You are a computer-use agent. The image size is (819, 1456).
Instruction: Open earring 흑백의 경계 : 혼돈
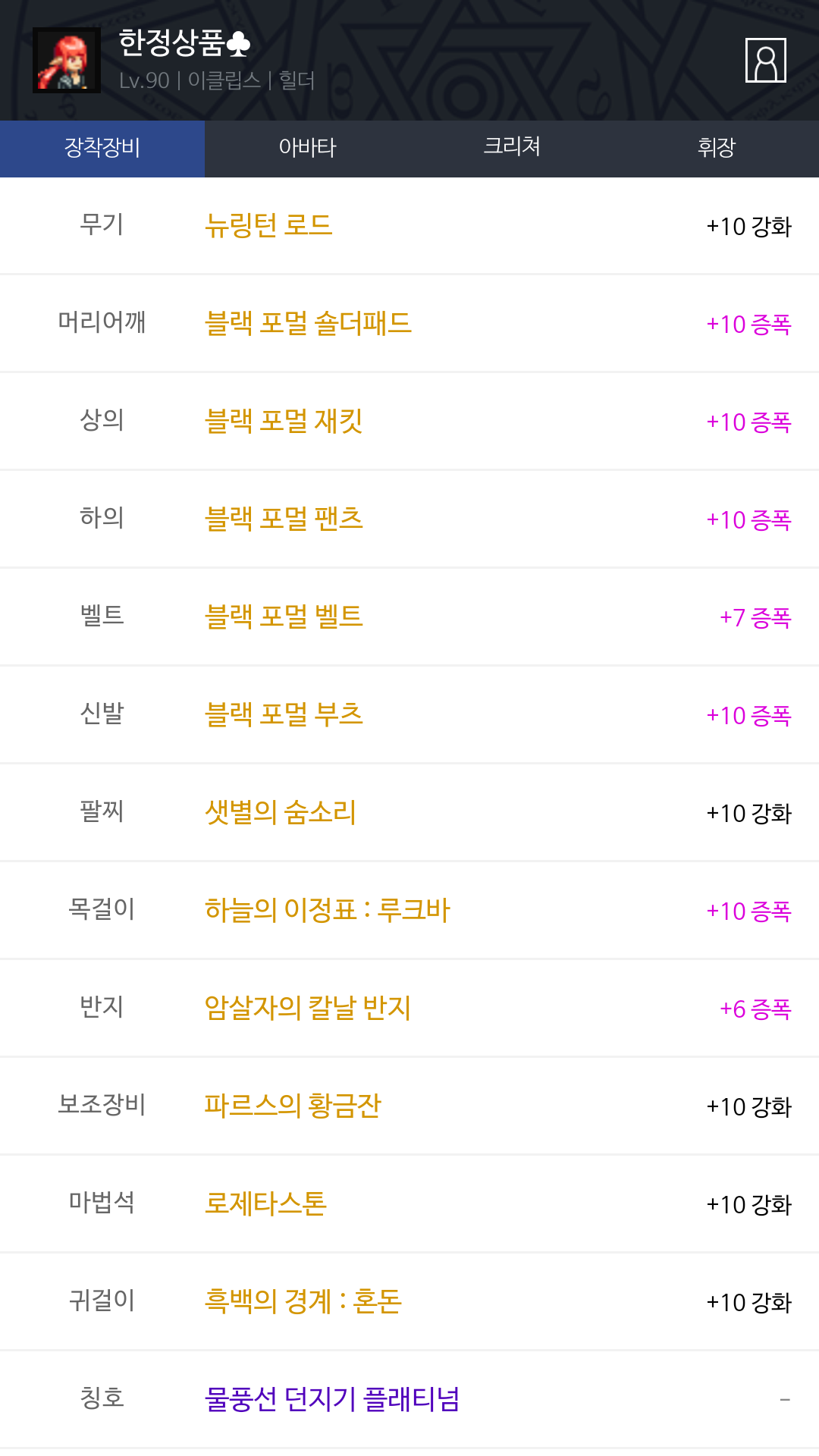[303, 1302]
